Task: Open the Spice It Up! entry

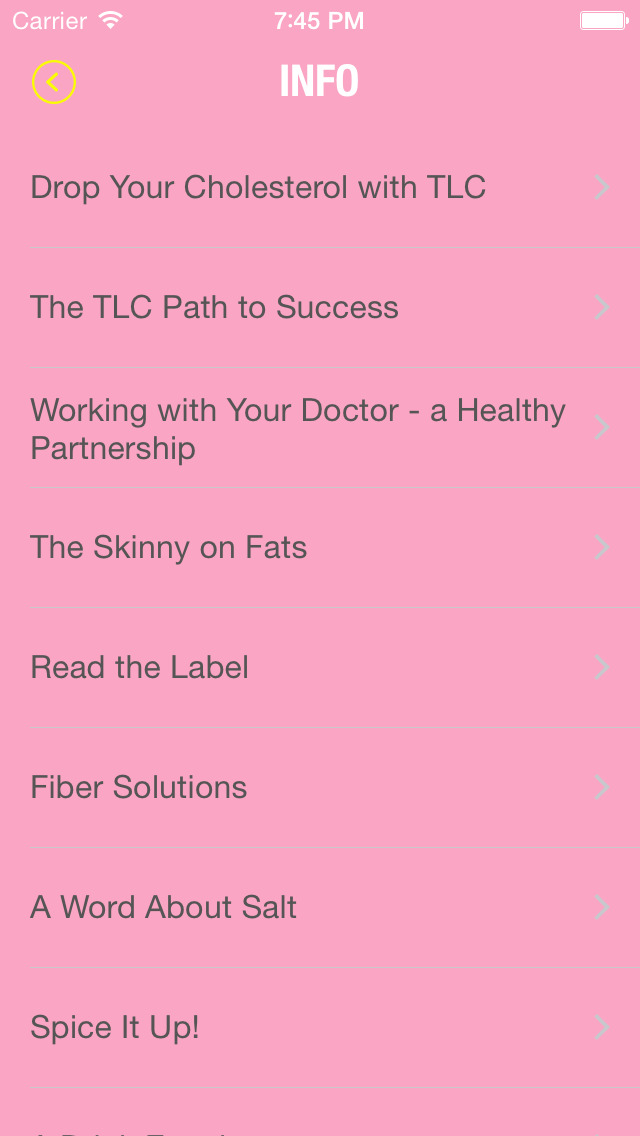Action: coord(320,1027)
